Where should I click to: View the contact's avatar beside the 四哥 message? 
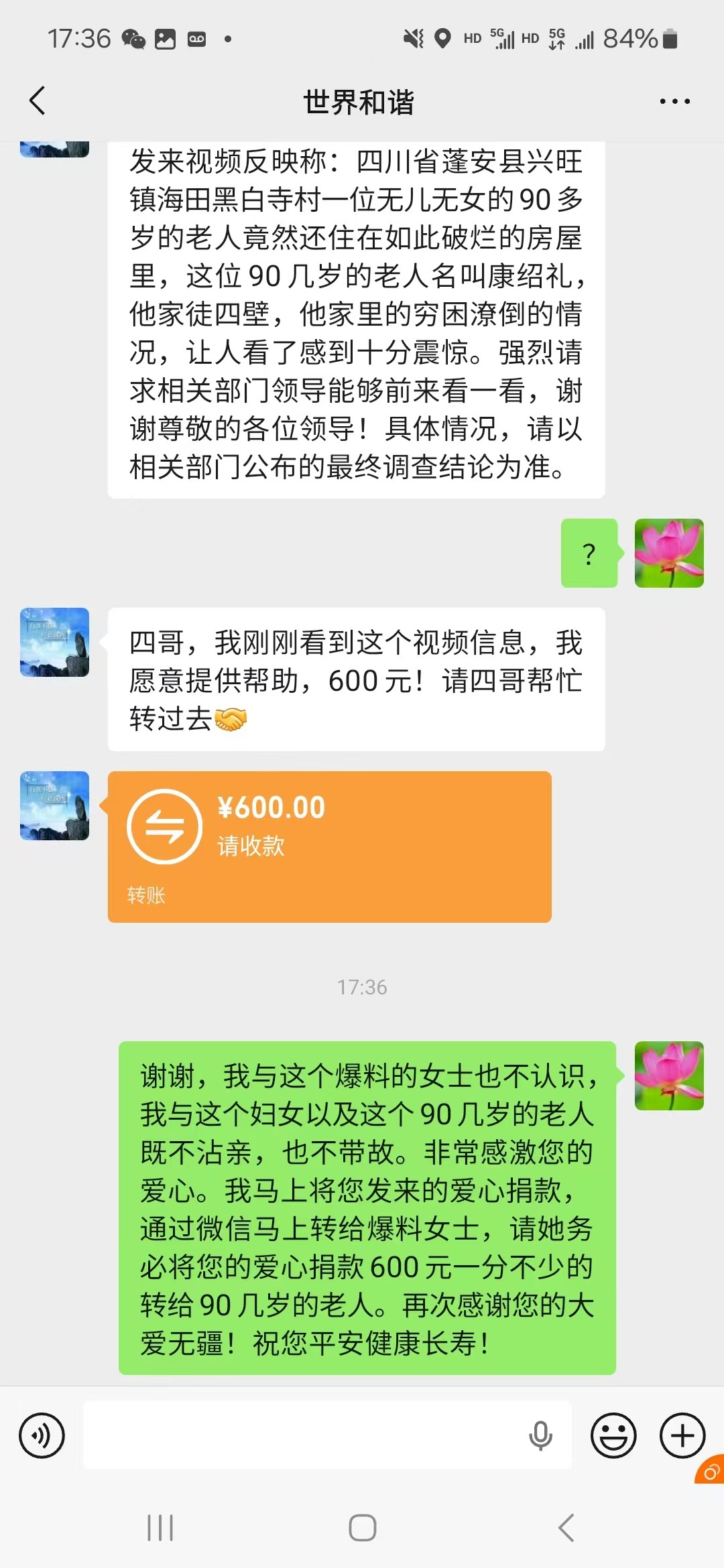pyautogui.click(x=54, y=642)
